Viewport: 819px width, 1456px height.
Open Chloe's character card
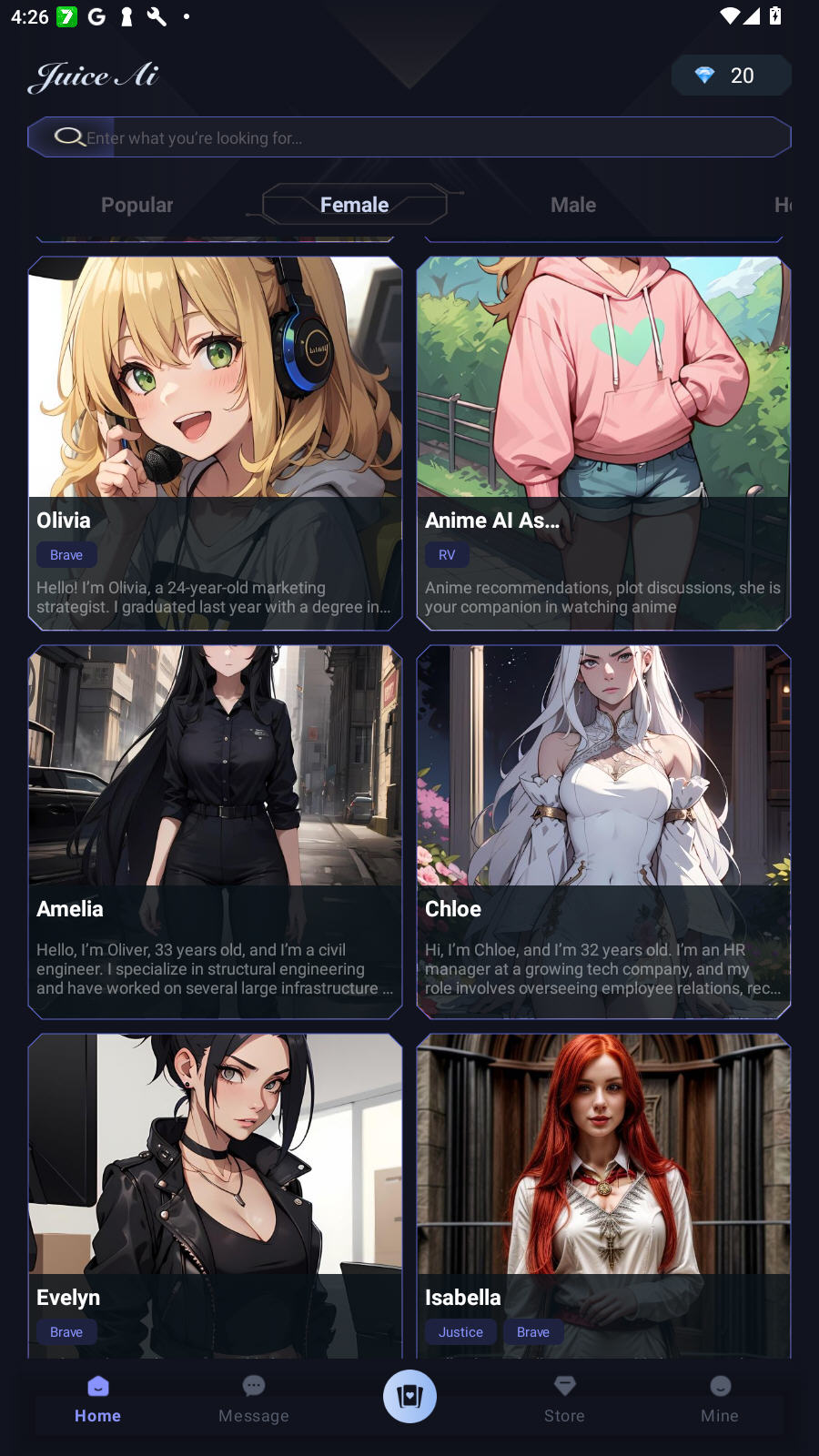point(603,832)
